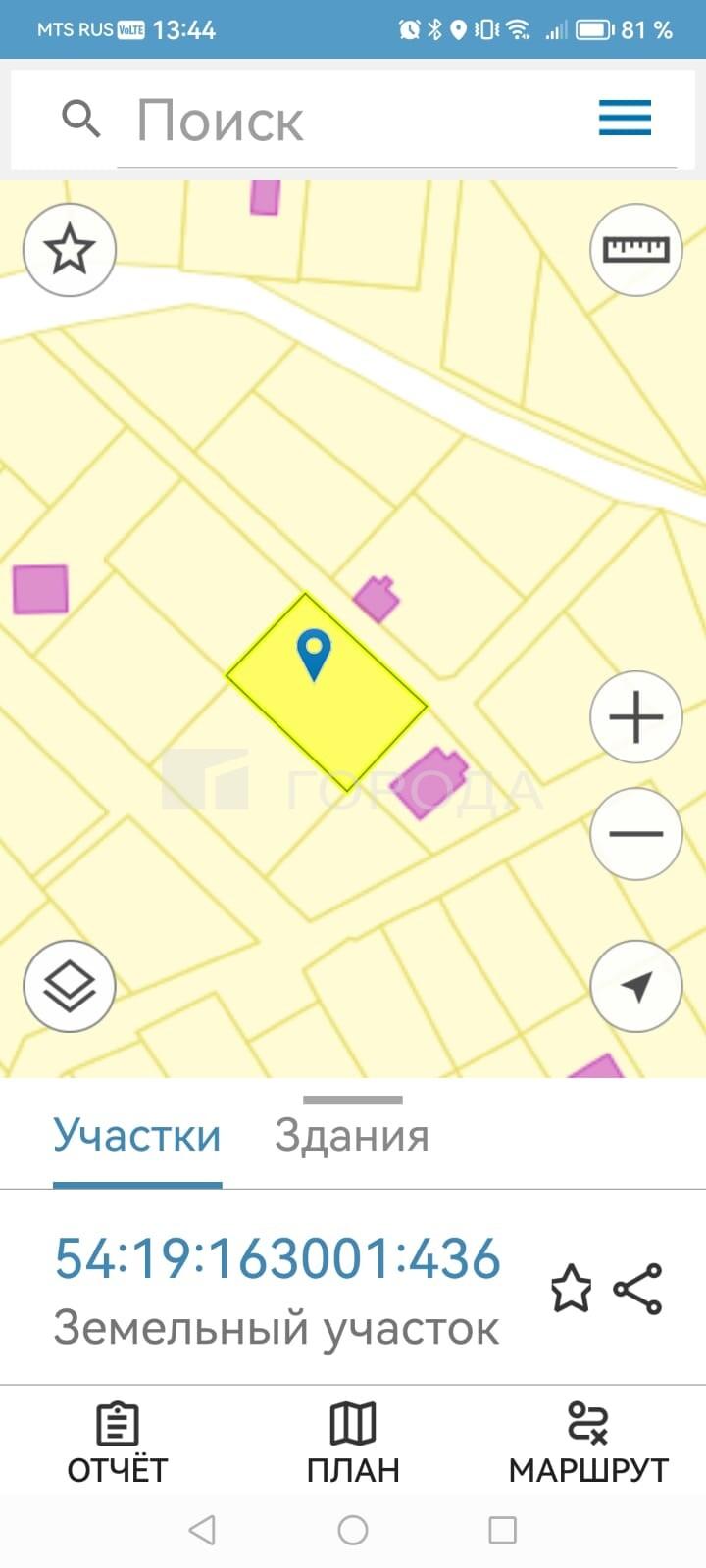This screenshot has width=706, height=1568.
Task: Zoom in with the plus button
Action: click(x=636, y=717)
